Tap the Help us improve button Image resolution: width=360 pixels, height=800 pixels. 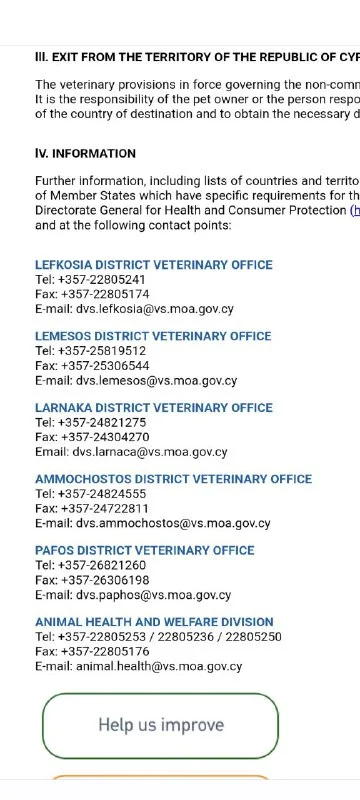pos(160,726)
